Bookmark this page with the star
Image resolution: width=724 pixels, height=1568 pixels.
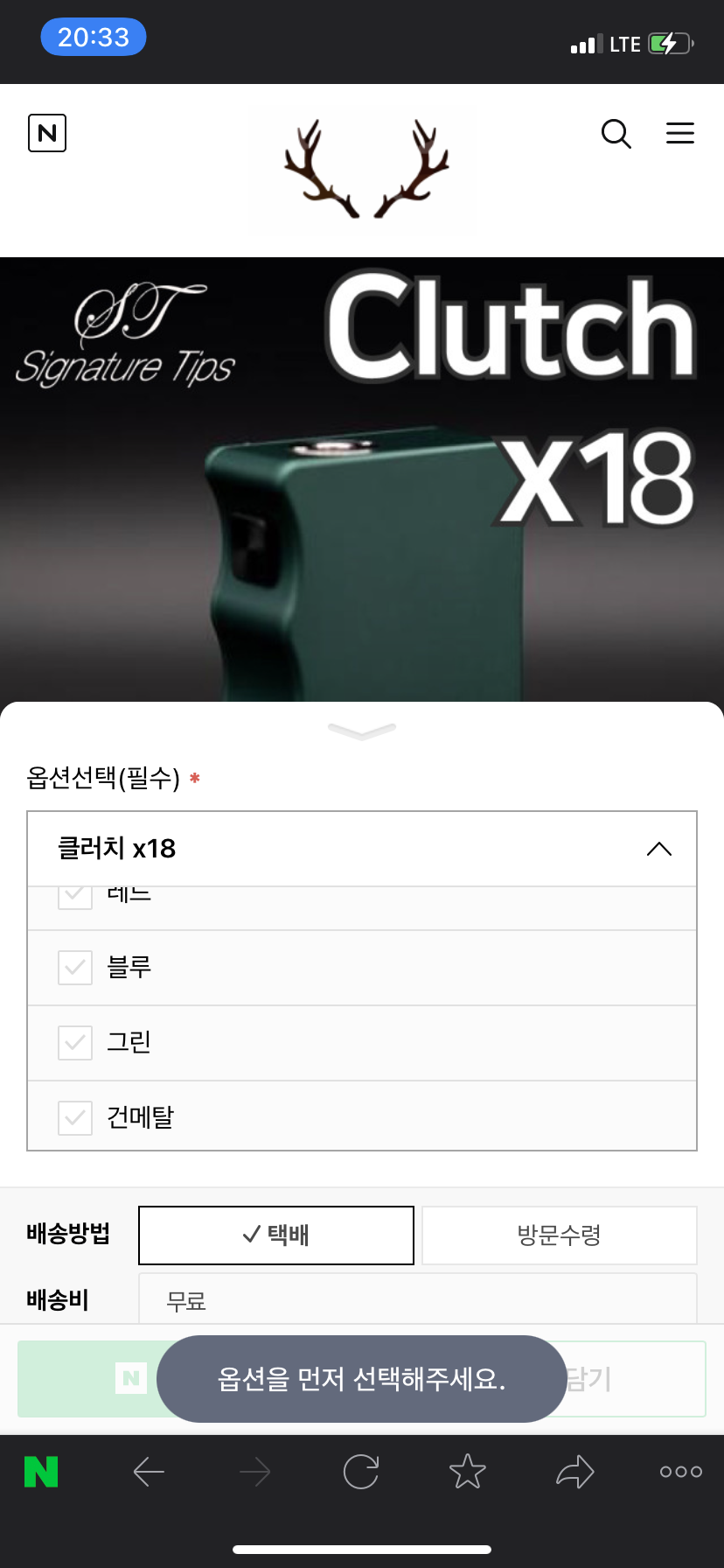tap(468, 1472)
